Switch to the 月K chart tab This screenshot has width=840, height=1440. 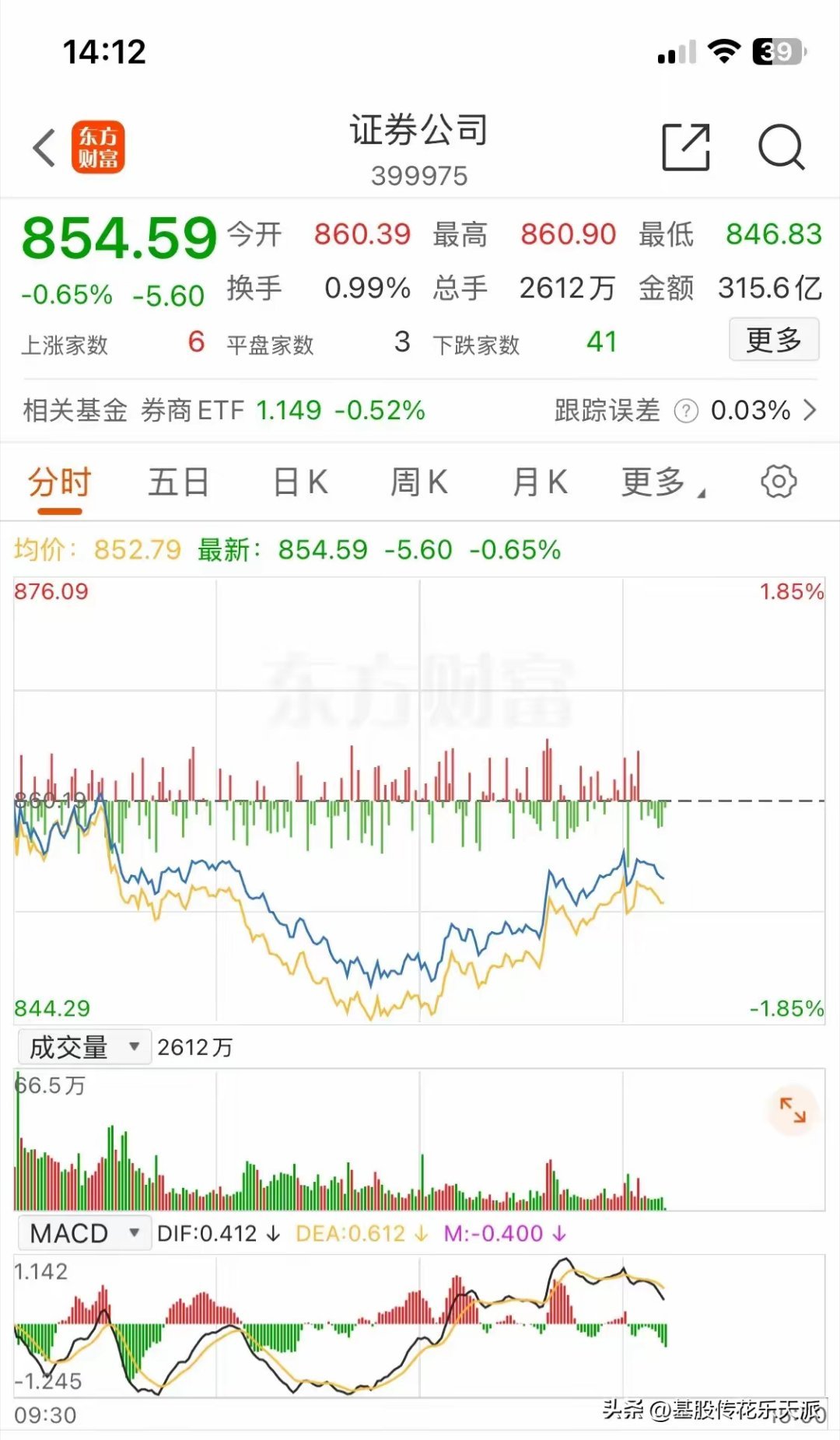[x=540, y=482]
